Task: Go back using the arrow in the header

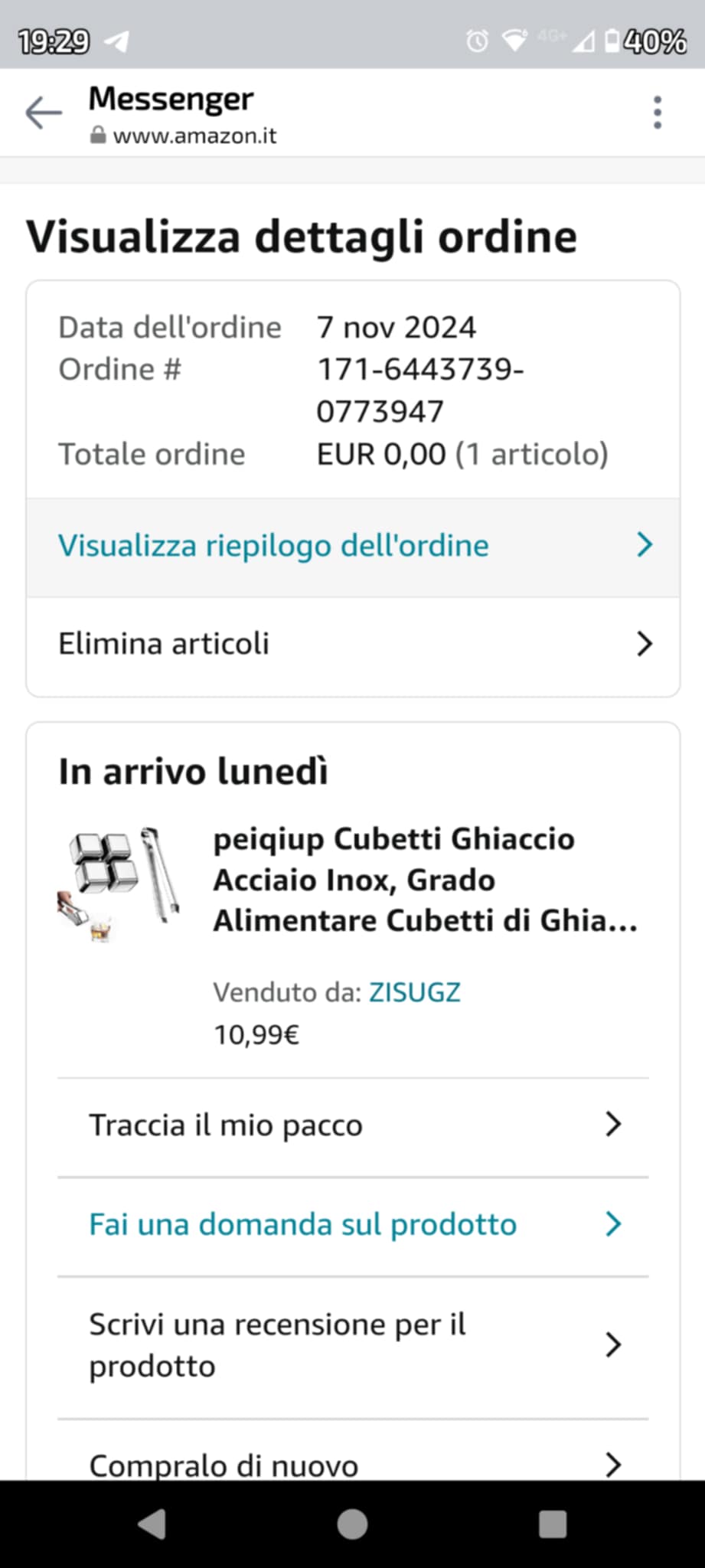Action: point(44,113)
